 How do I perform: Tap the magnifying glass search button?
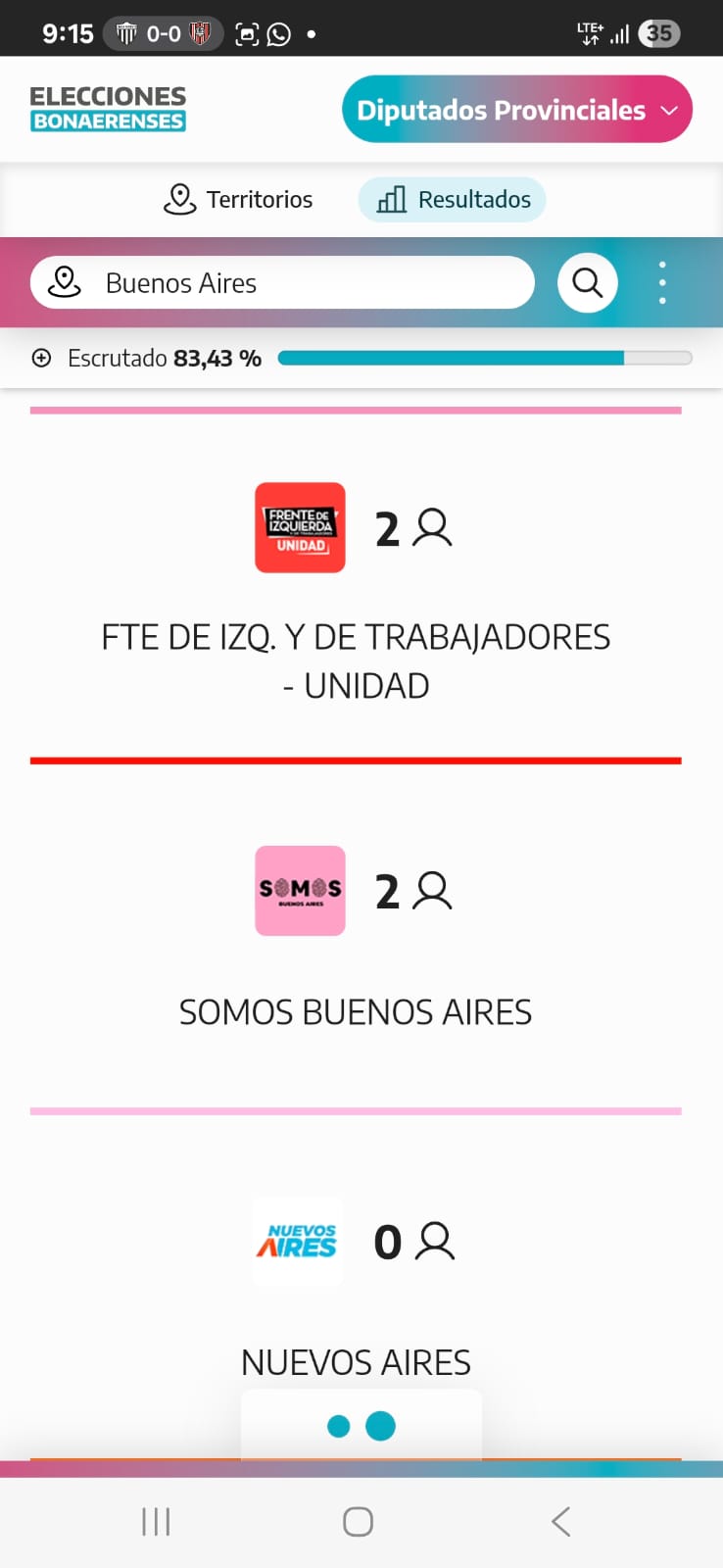[587, 283]
